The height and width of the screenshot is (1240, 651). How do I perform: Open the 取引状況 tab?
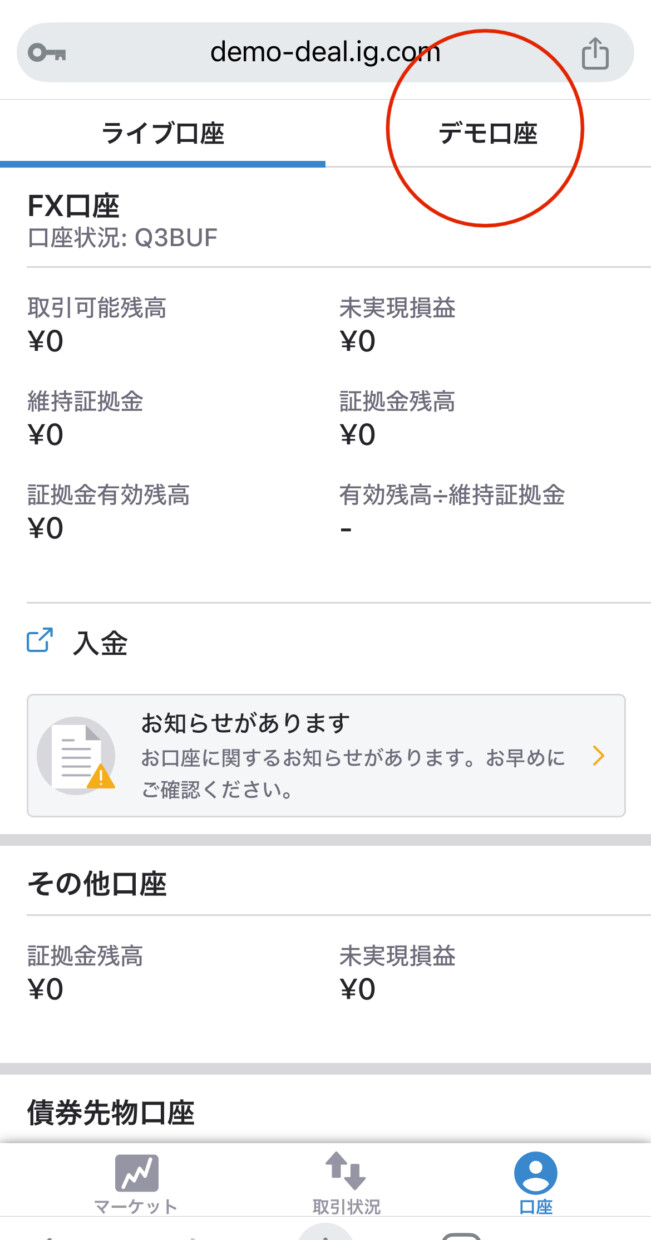coord(346,1183)
